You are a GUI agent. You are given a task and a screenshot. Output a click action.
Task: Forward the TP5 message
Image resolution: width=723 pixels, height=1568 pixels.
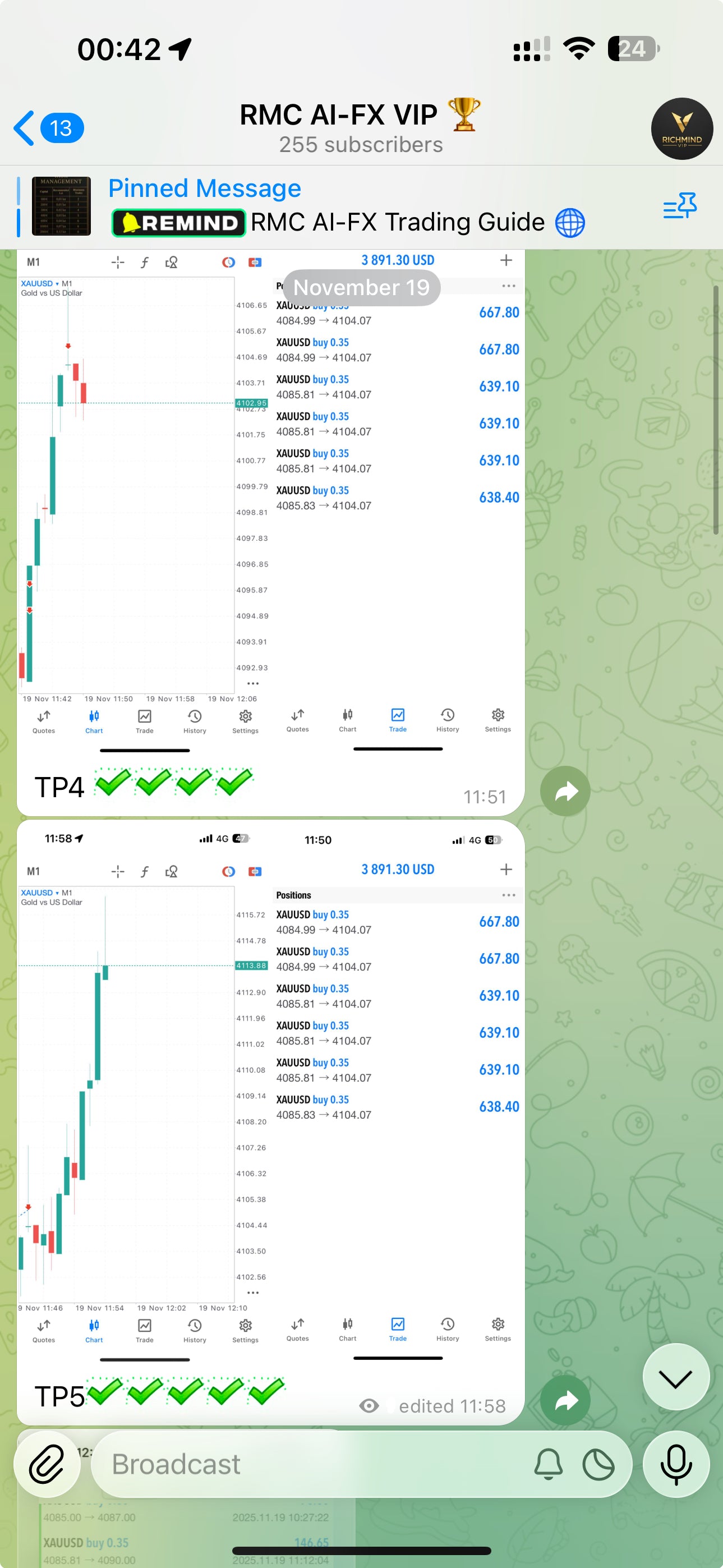565,1400
